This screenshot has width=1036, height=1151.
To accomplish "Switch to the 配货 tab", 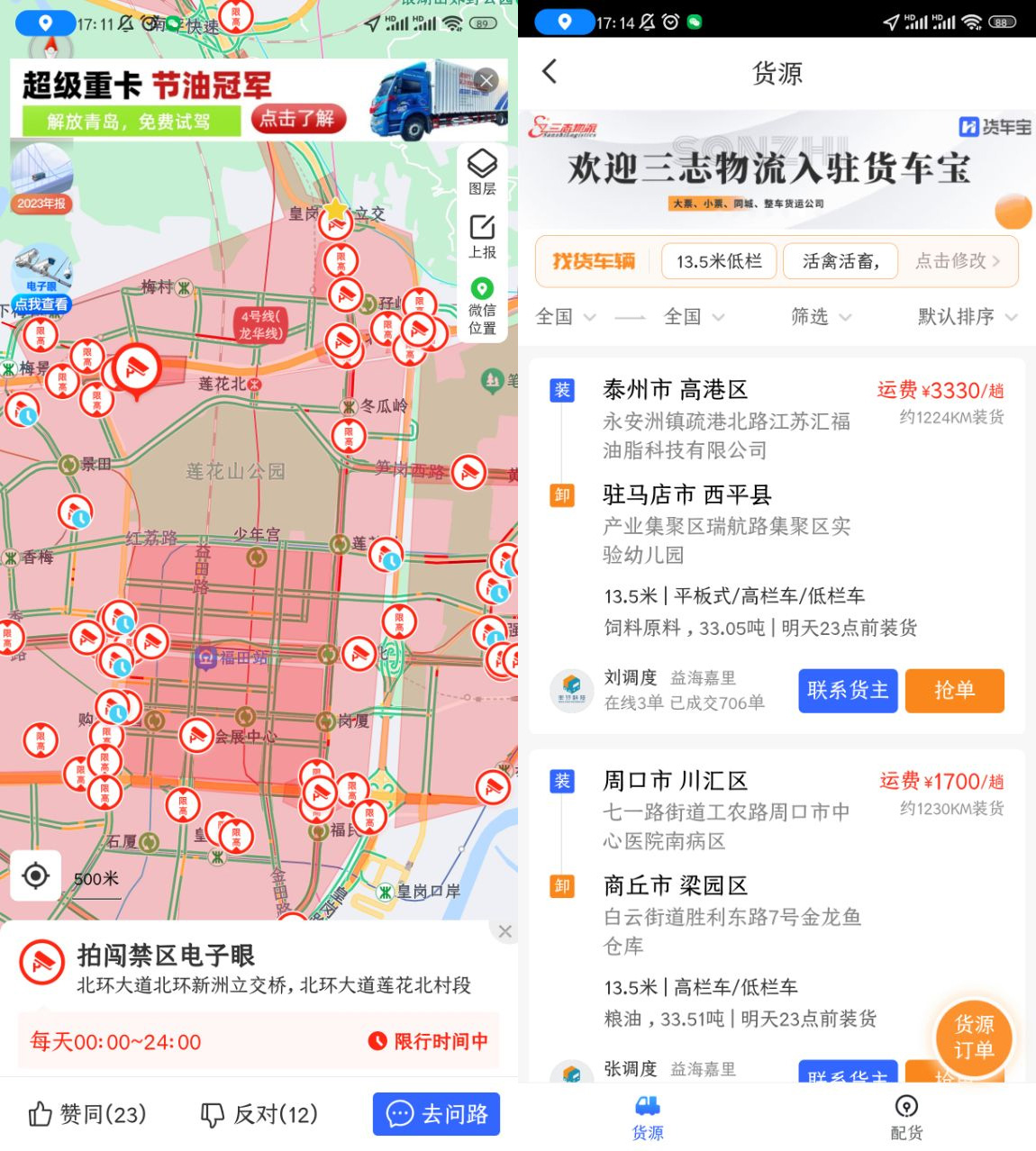I will point(906,1117).
